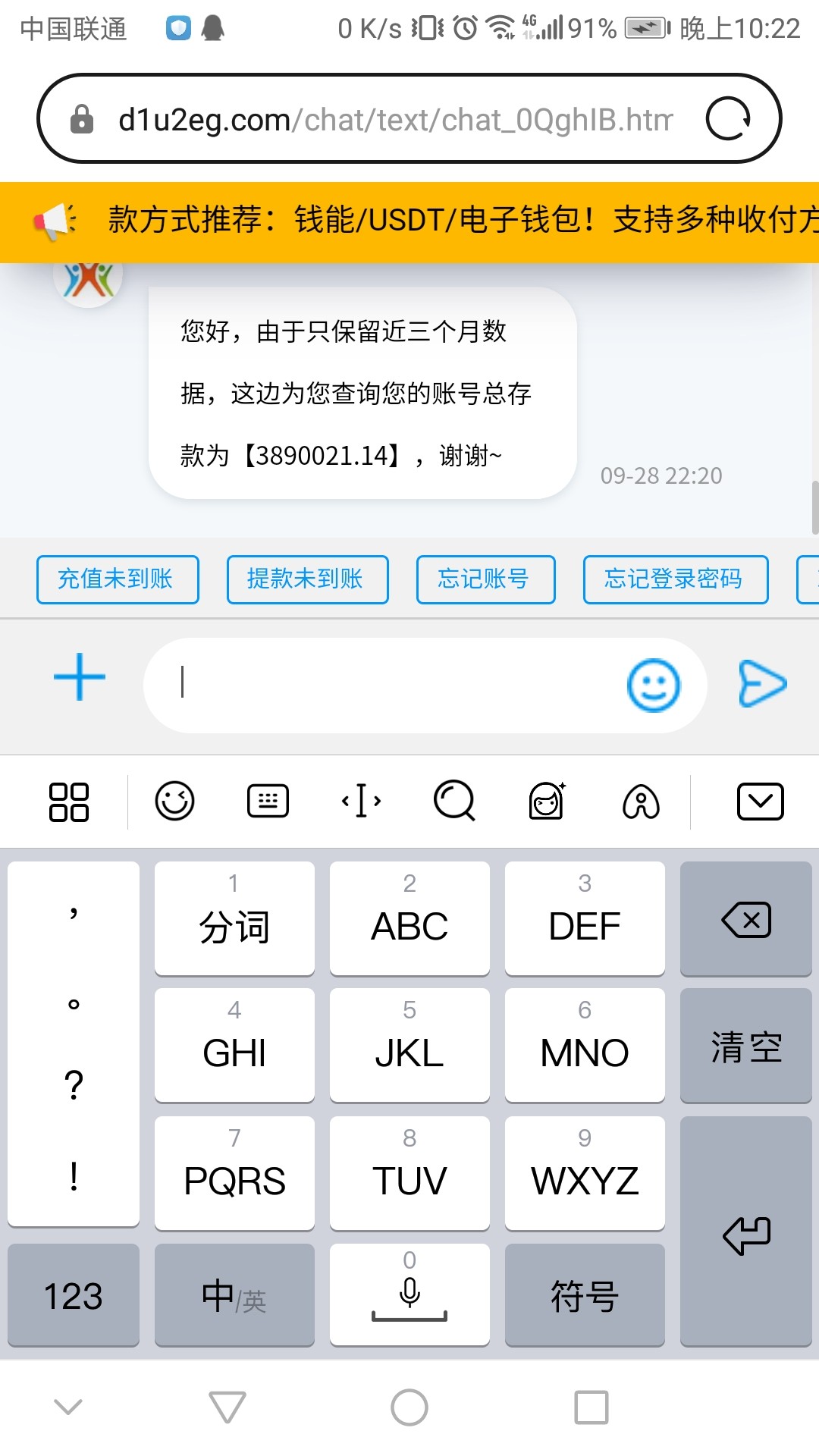Choose the 忘记账号 quick option
This screenshot has width=819, height=1456.
(x=485, y=579)
